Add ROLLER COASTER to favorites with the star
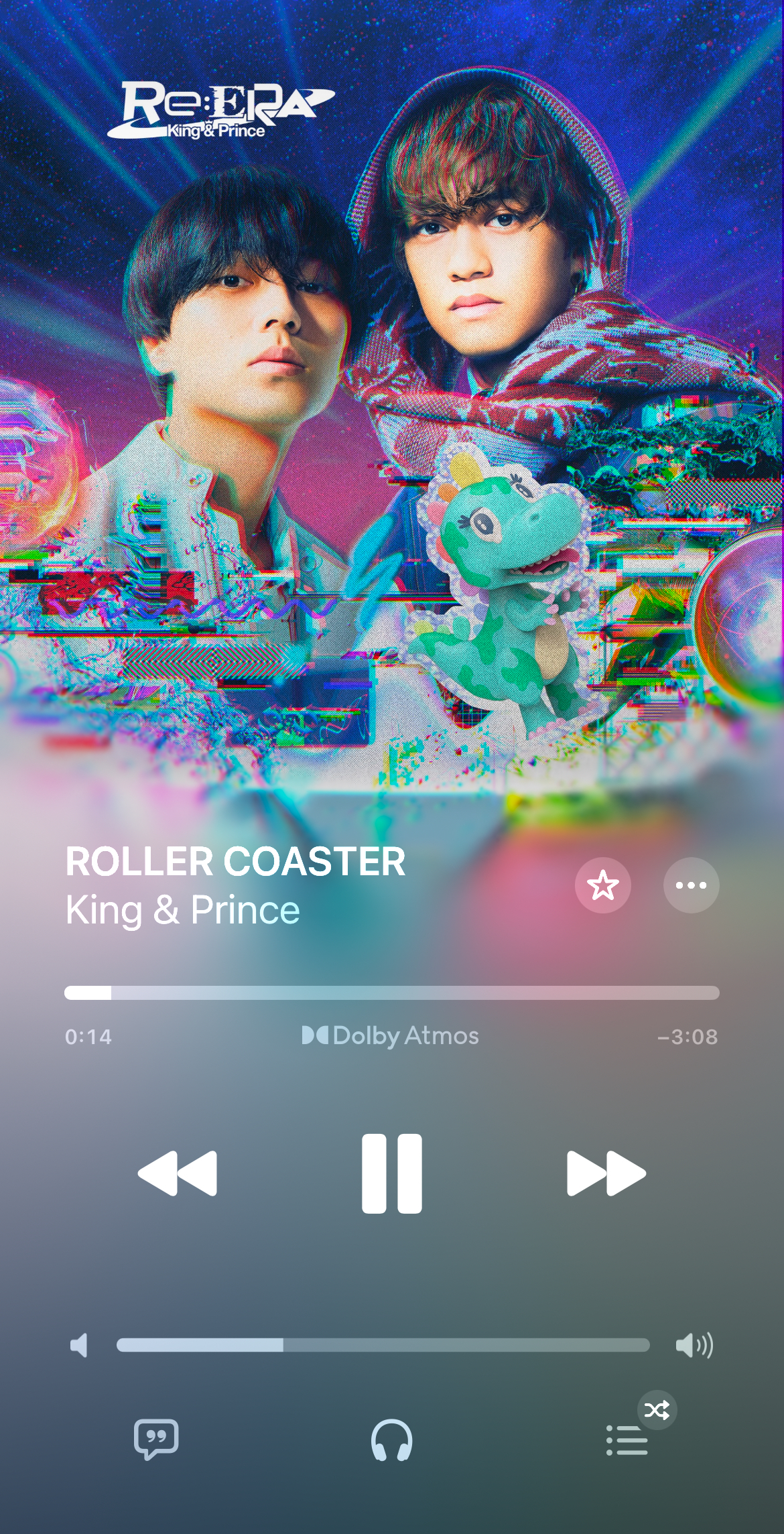The image size is (784, 1534). (602, 885)
